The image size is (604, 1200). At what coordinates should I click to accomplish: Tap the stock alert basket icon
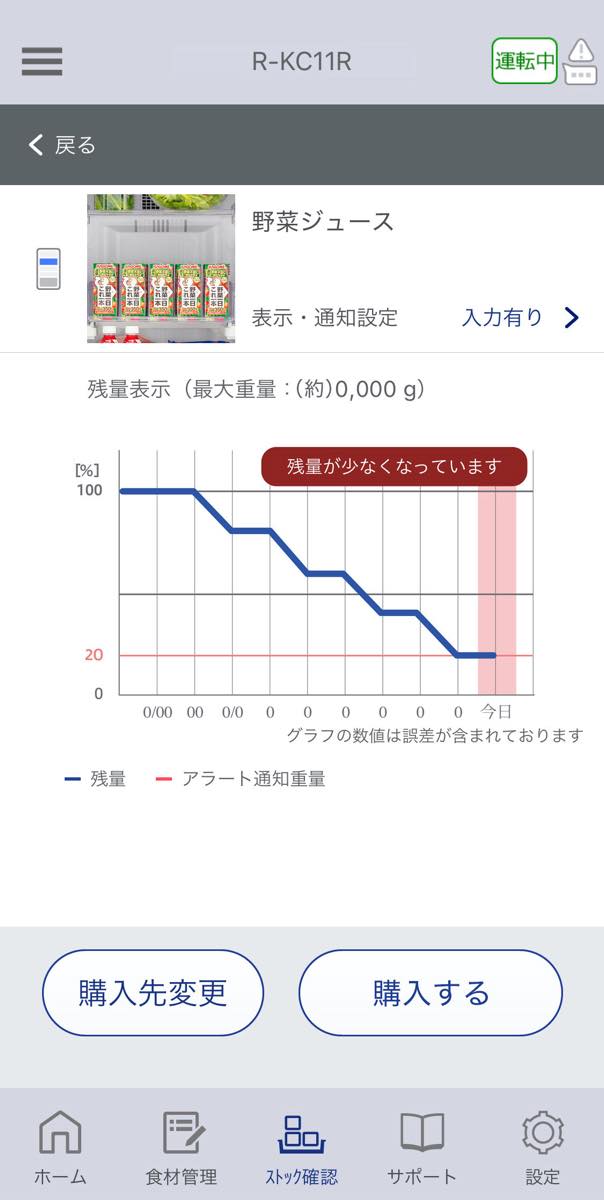click(580, 62)
